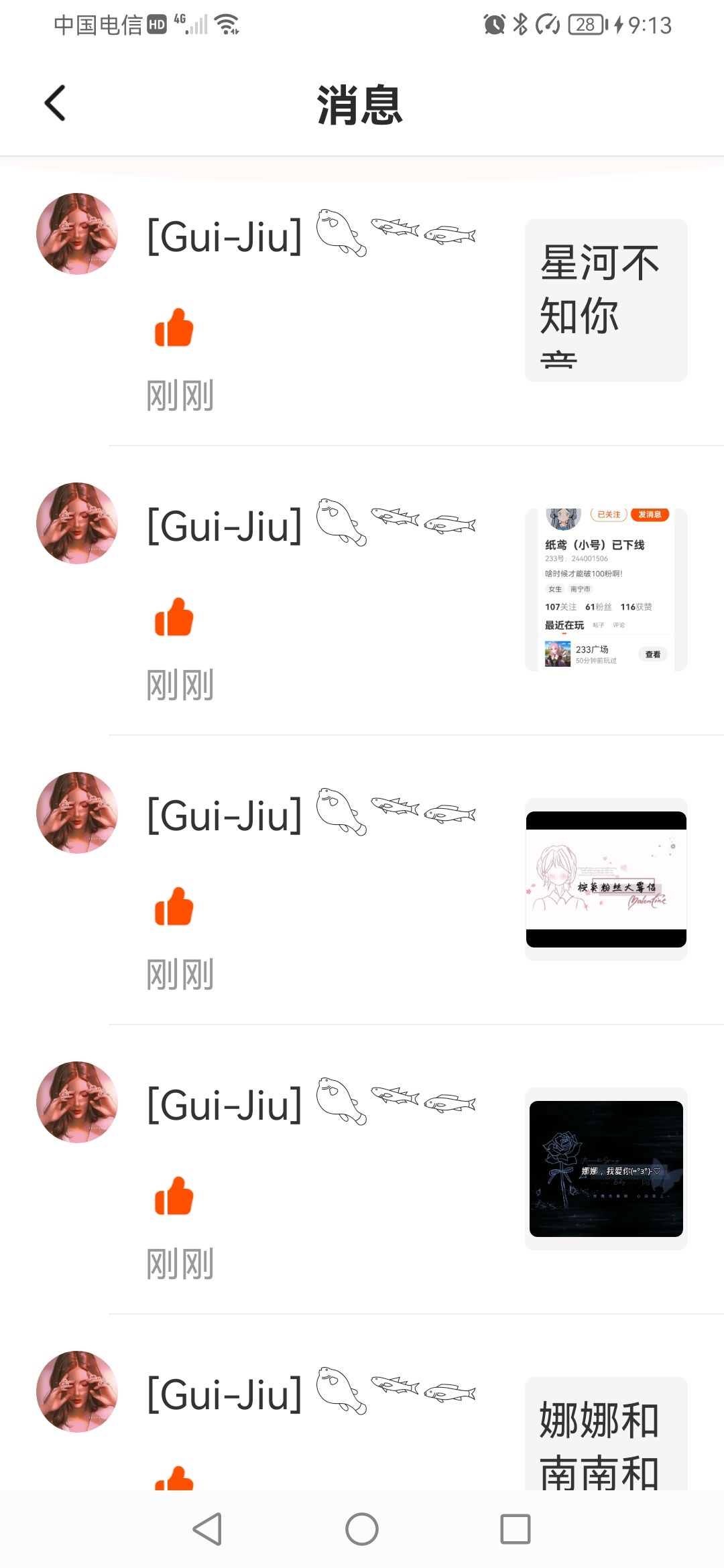Open the liked post 娜娜和南南和
The height and width of the screenshot is (1568, 724).
tap(605, 1434)
